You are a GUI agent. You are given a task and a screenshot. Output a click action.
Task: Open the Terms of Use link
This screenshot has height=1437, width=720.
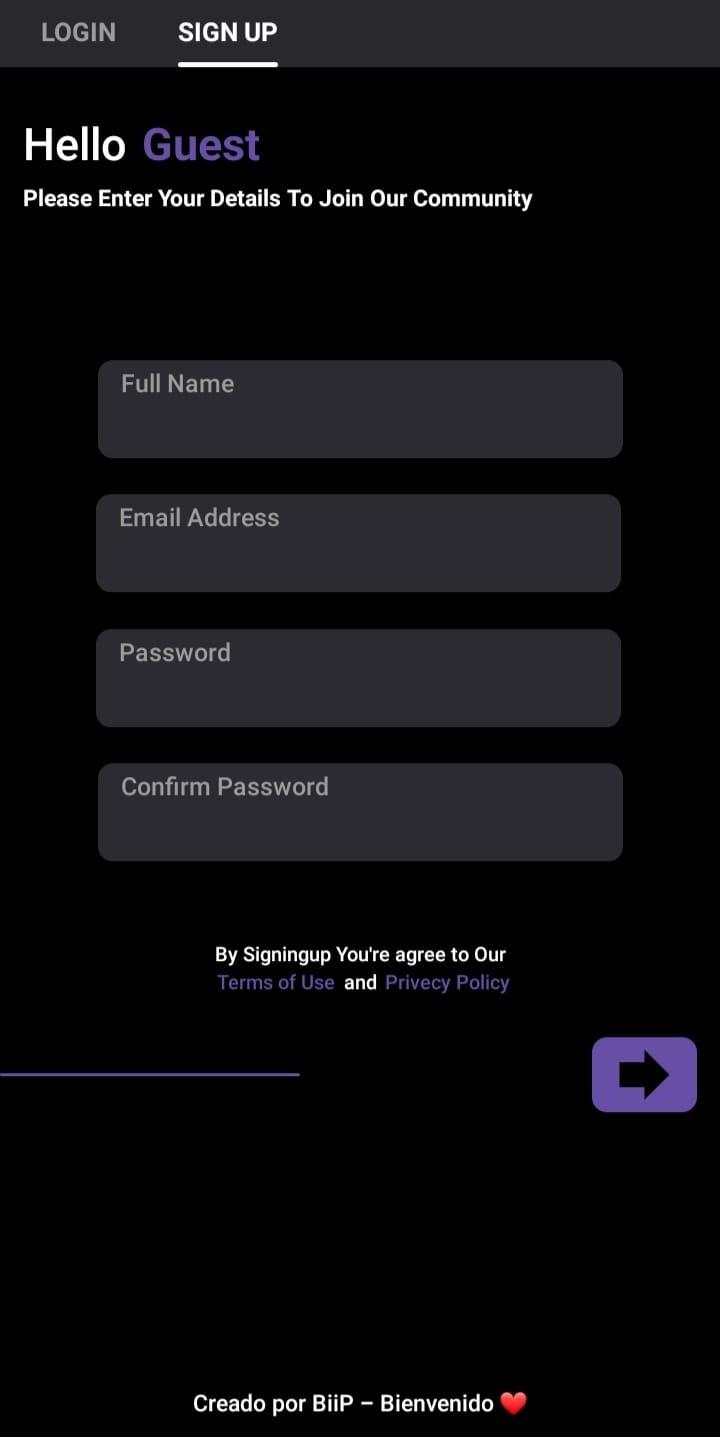pos(276,982)
